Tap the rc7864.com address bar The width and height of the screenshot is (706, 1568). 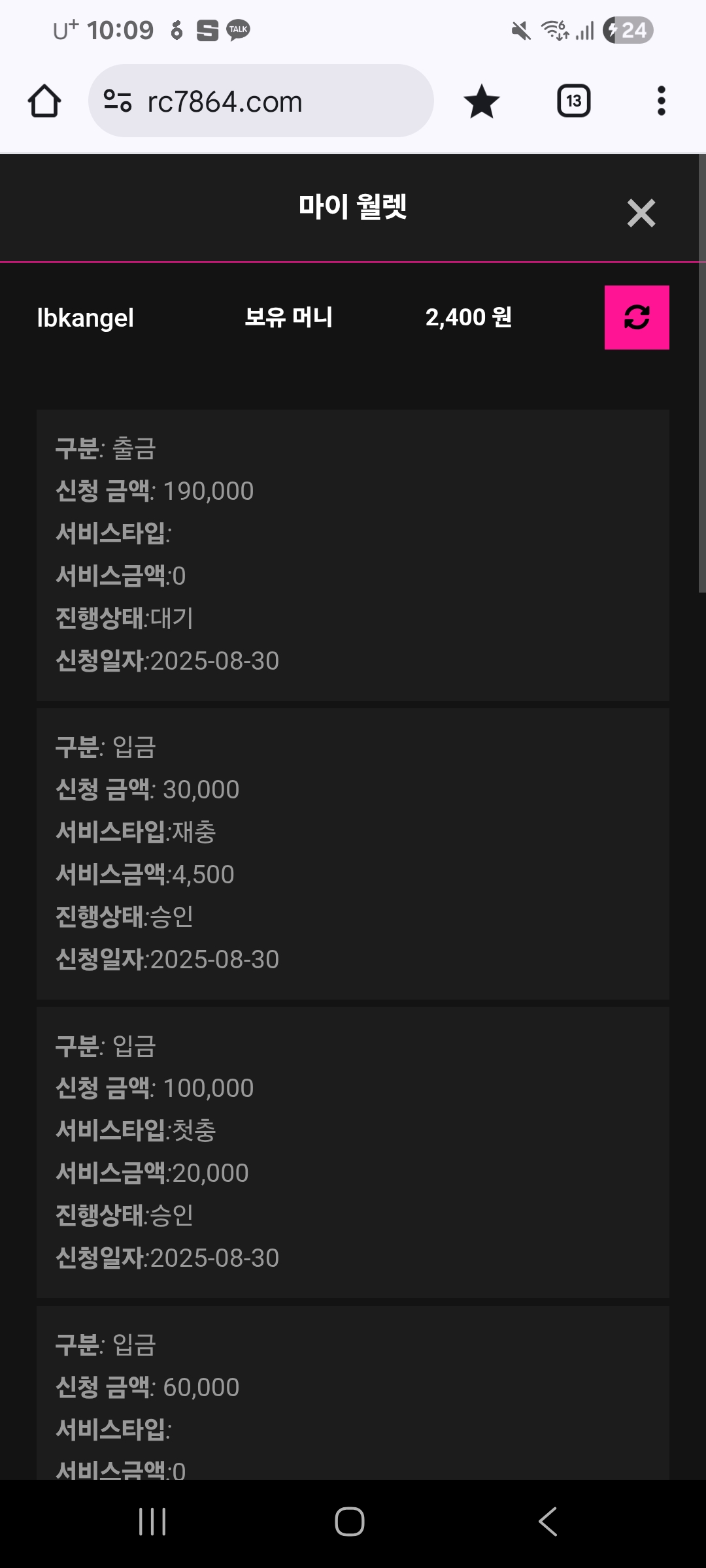[261, 101]
